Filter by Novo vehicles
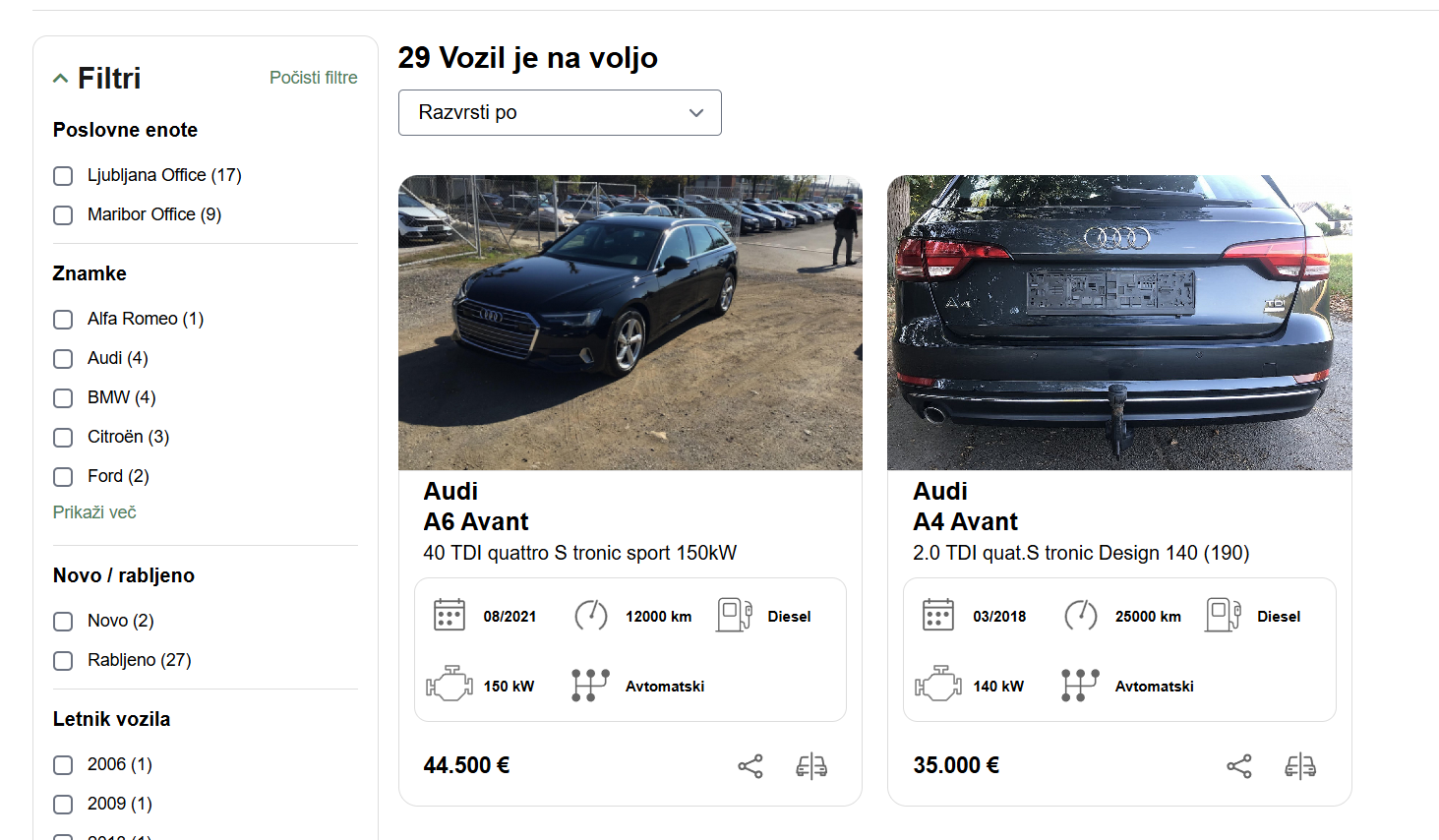Image resolution: width=1439 pixels, height=840 pixels. [63, 622]
